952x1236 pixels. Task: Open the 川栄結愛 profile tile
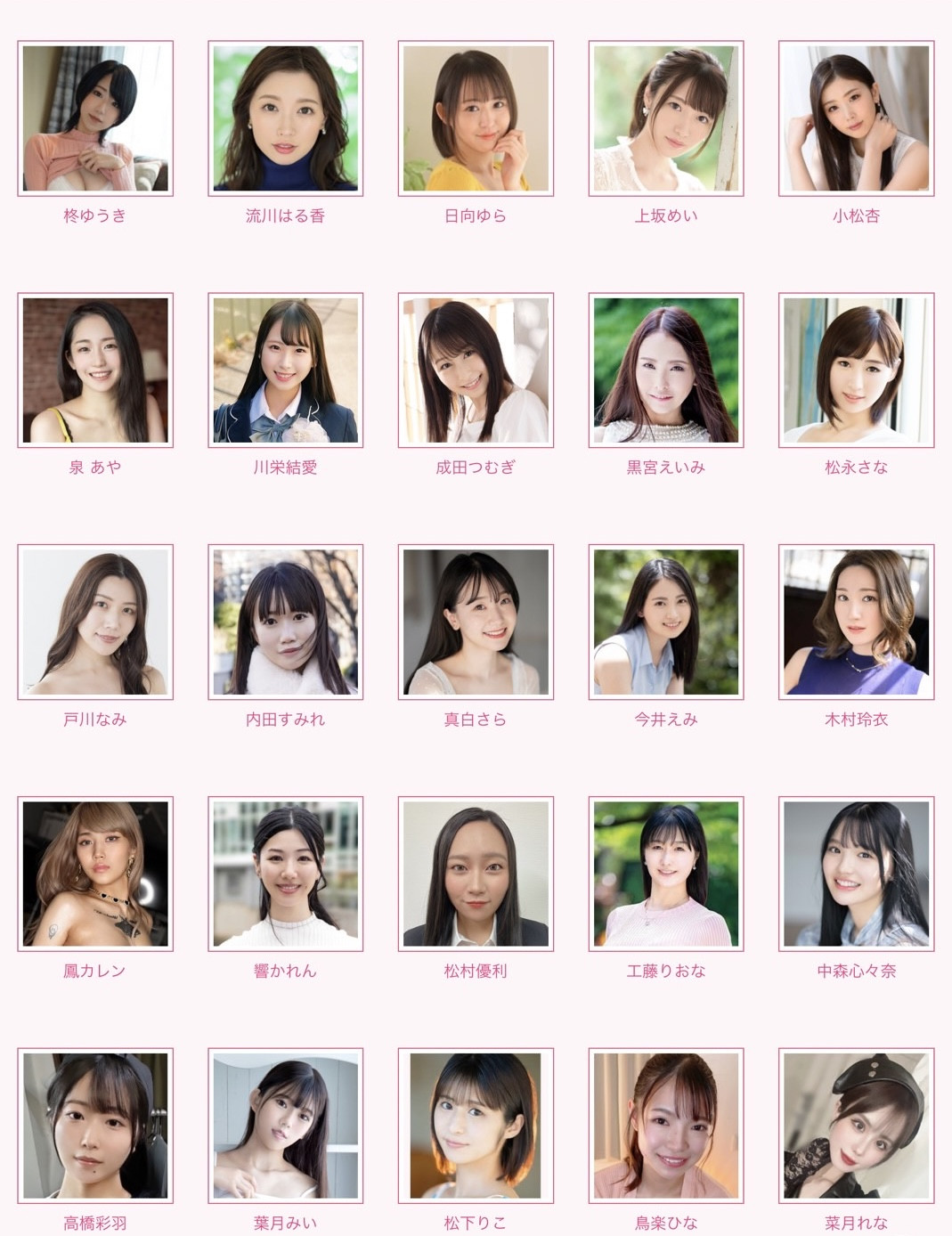(285, 370)
